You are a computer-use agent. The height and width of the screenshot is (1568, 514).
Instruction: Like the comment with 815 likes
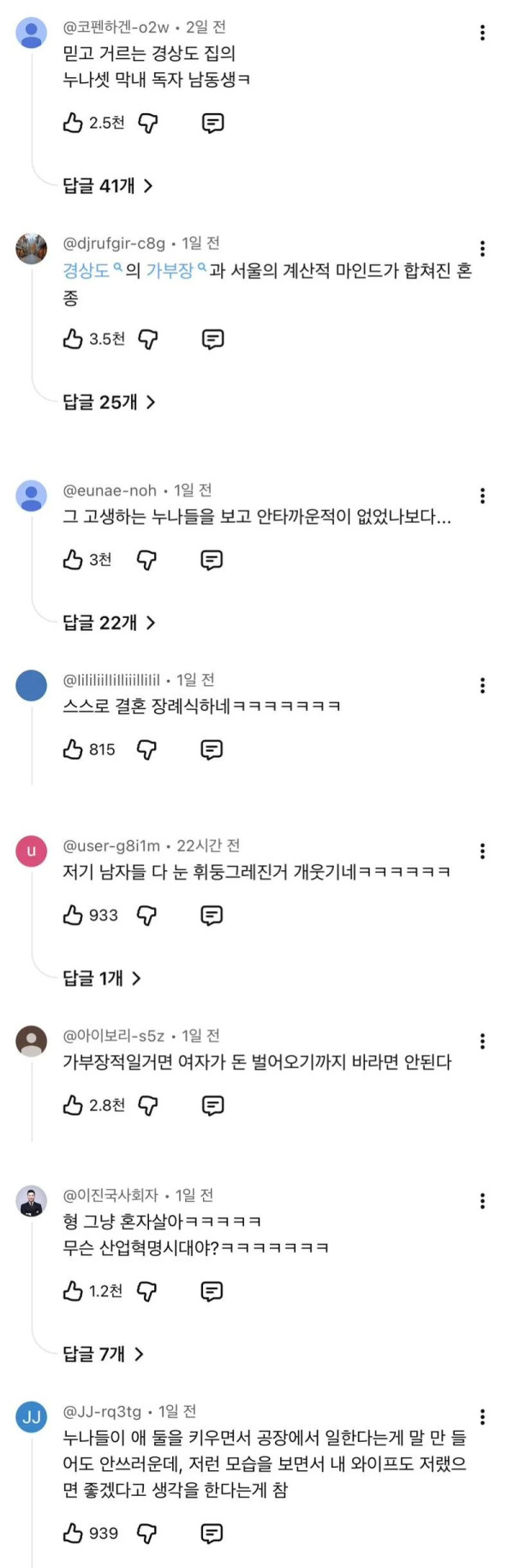tap(73, 749)
